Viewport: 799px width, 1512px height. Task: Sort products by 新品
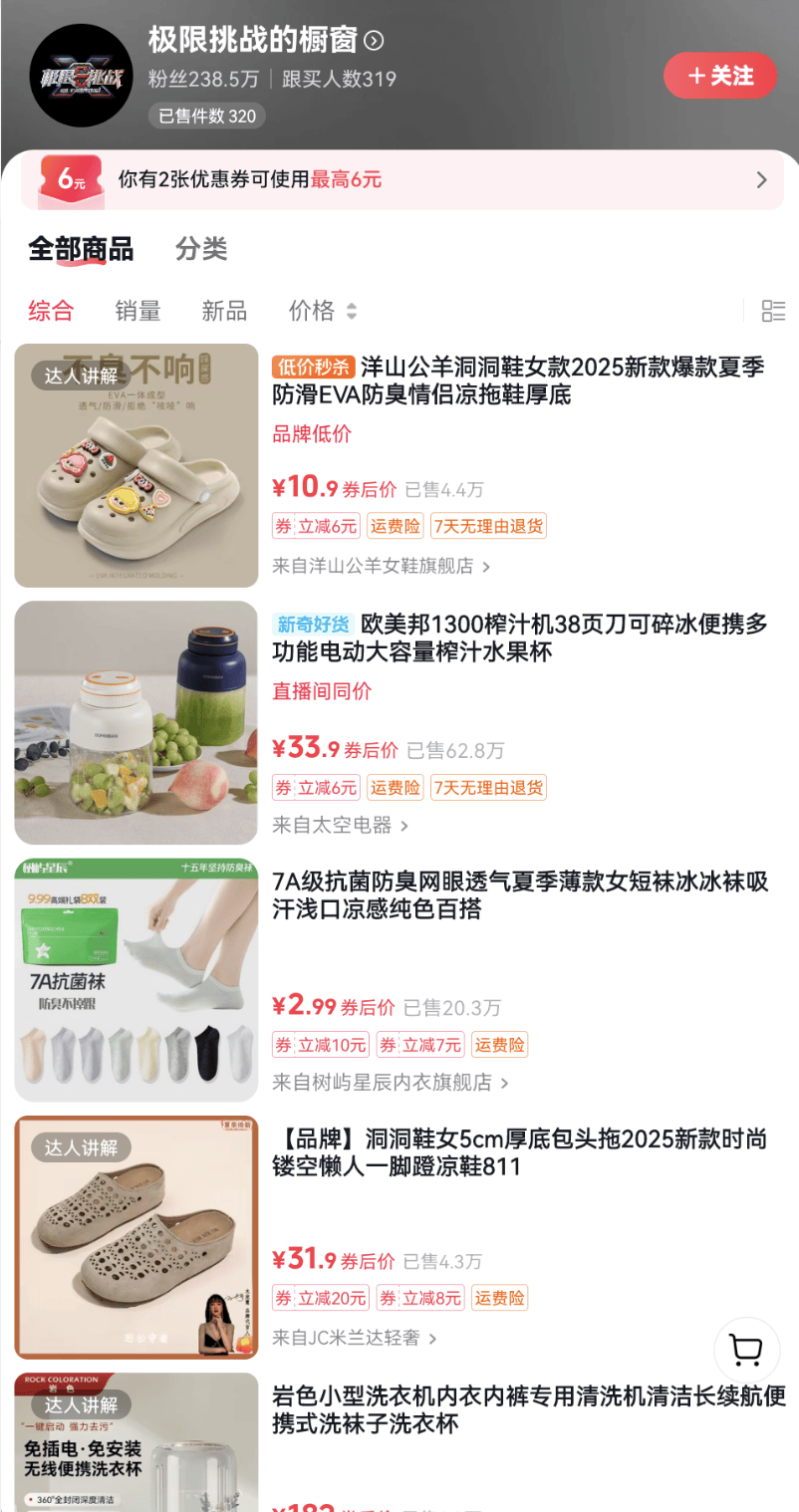pyautogui.click(x=224, y=311)
